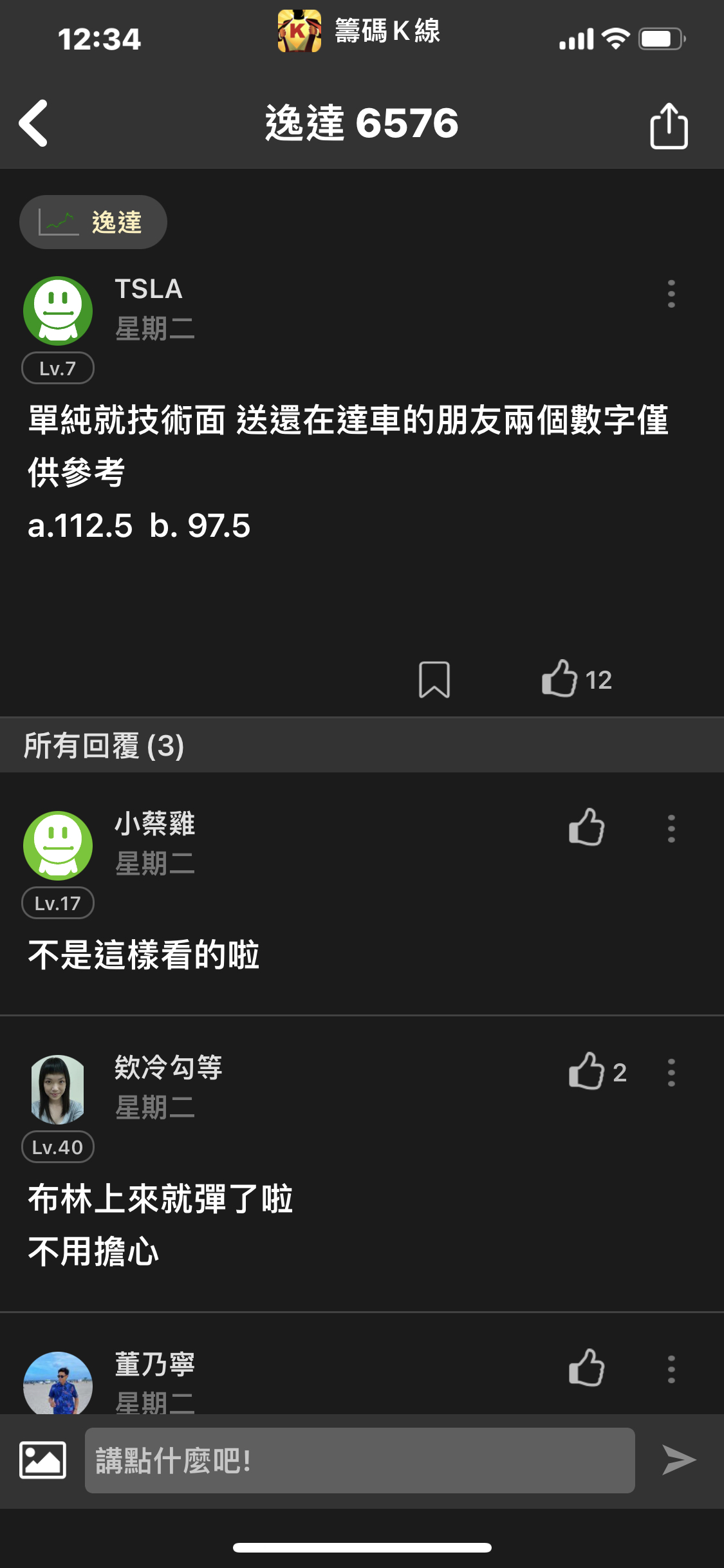This screenshot has width=724, height=1568.
Task: Return to the 籌碼K線 app from the status bar
Action: (x=359, y=31)
